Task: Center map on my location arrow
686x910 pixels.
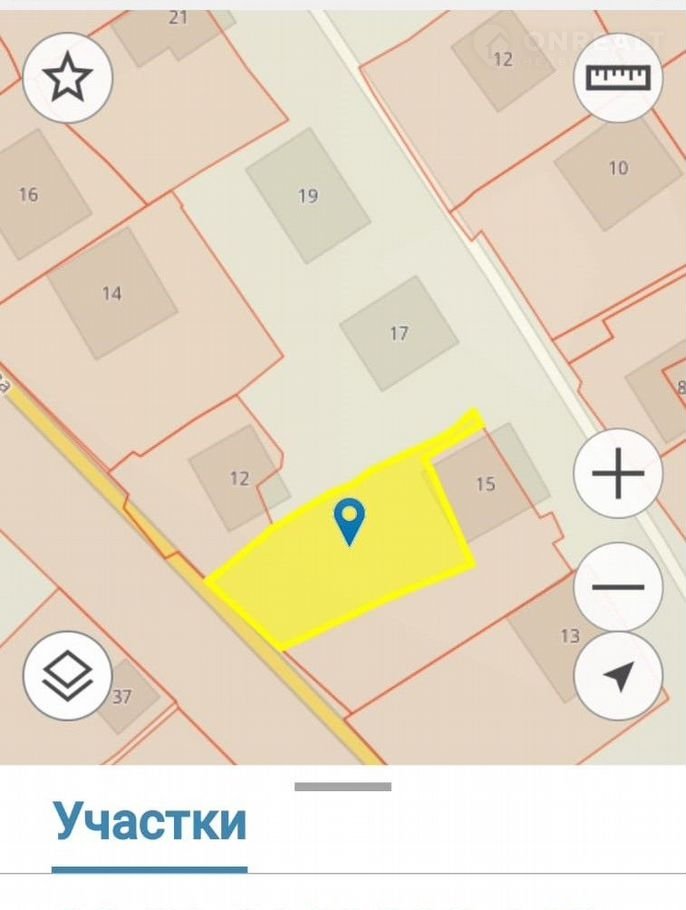Action: click(x=619, y=677)
